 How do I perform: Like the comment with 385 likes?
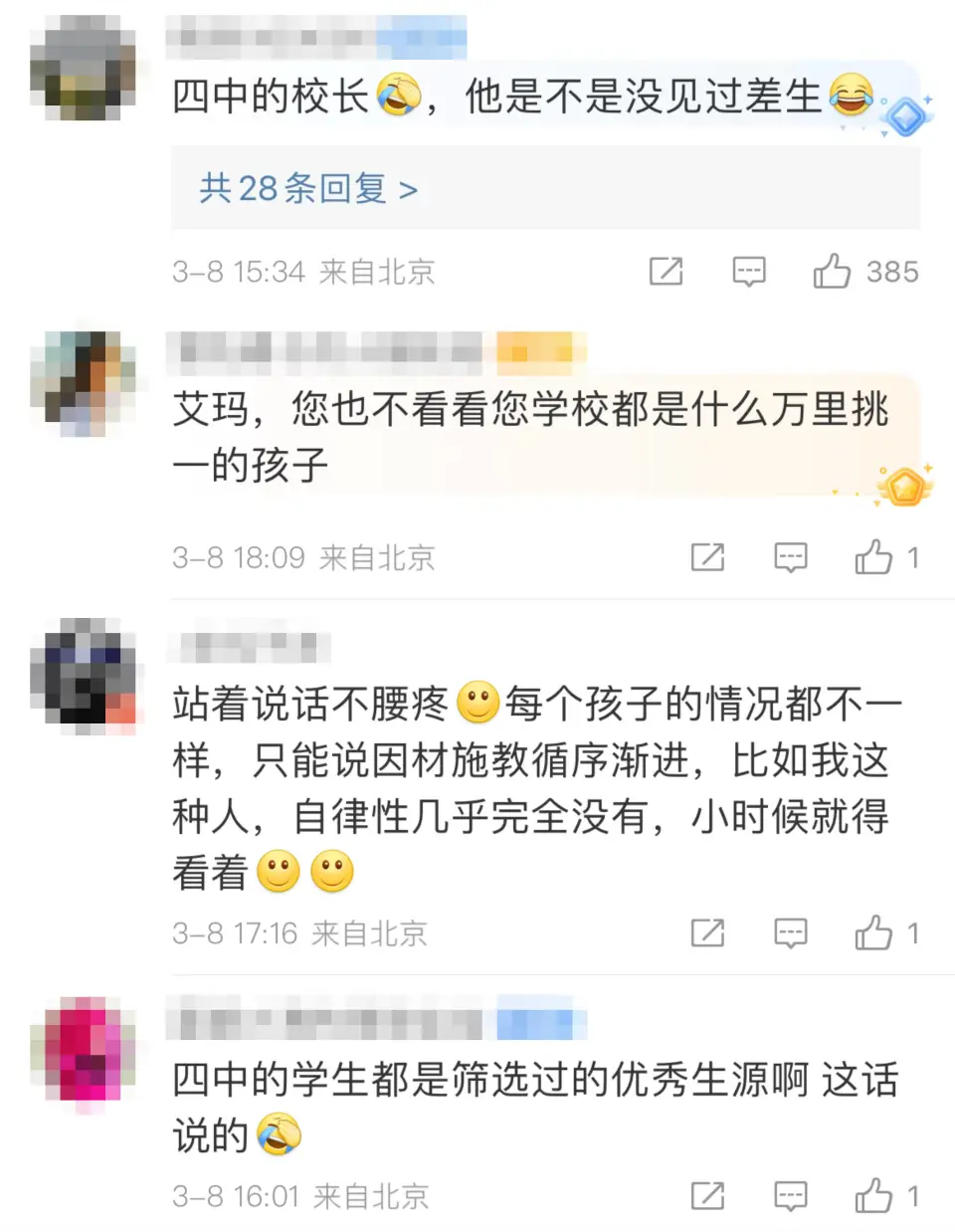click(x=832, y=271)
